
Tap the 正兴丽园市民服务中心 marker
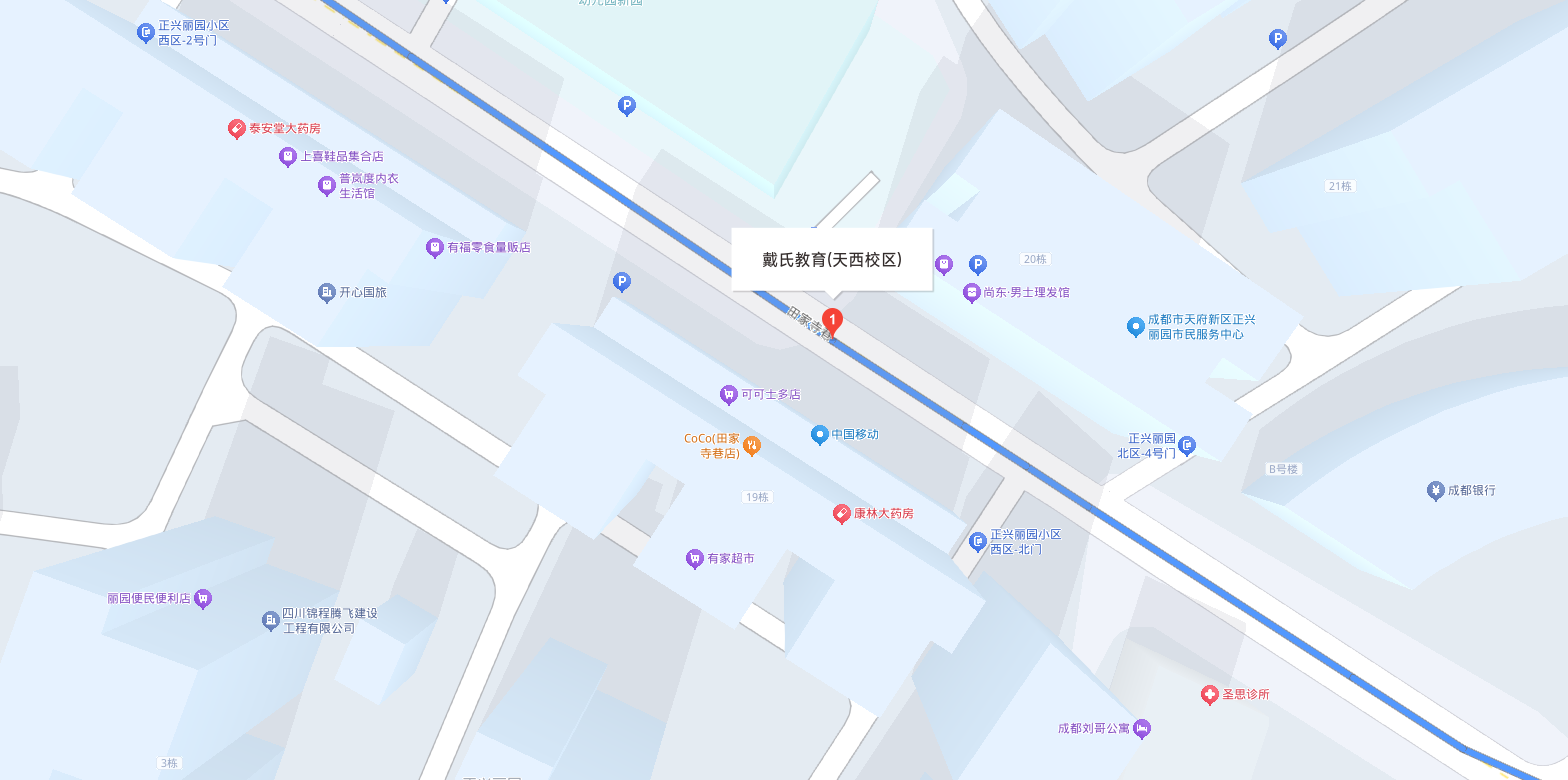point(1135,327)
